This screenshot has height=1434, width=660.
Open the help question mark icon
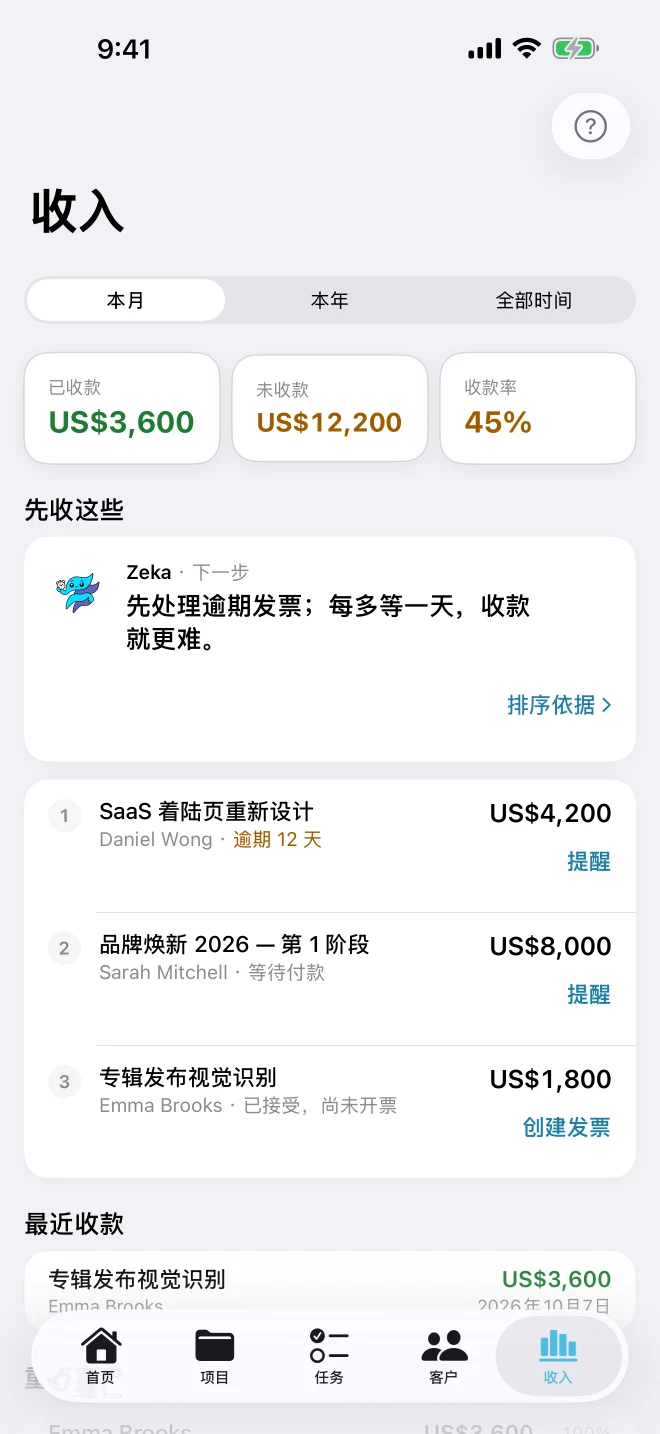click(x=590, y=126)
